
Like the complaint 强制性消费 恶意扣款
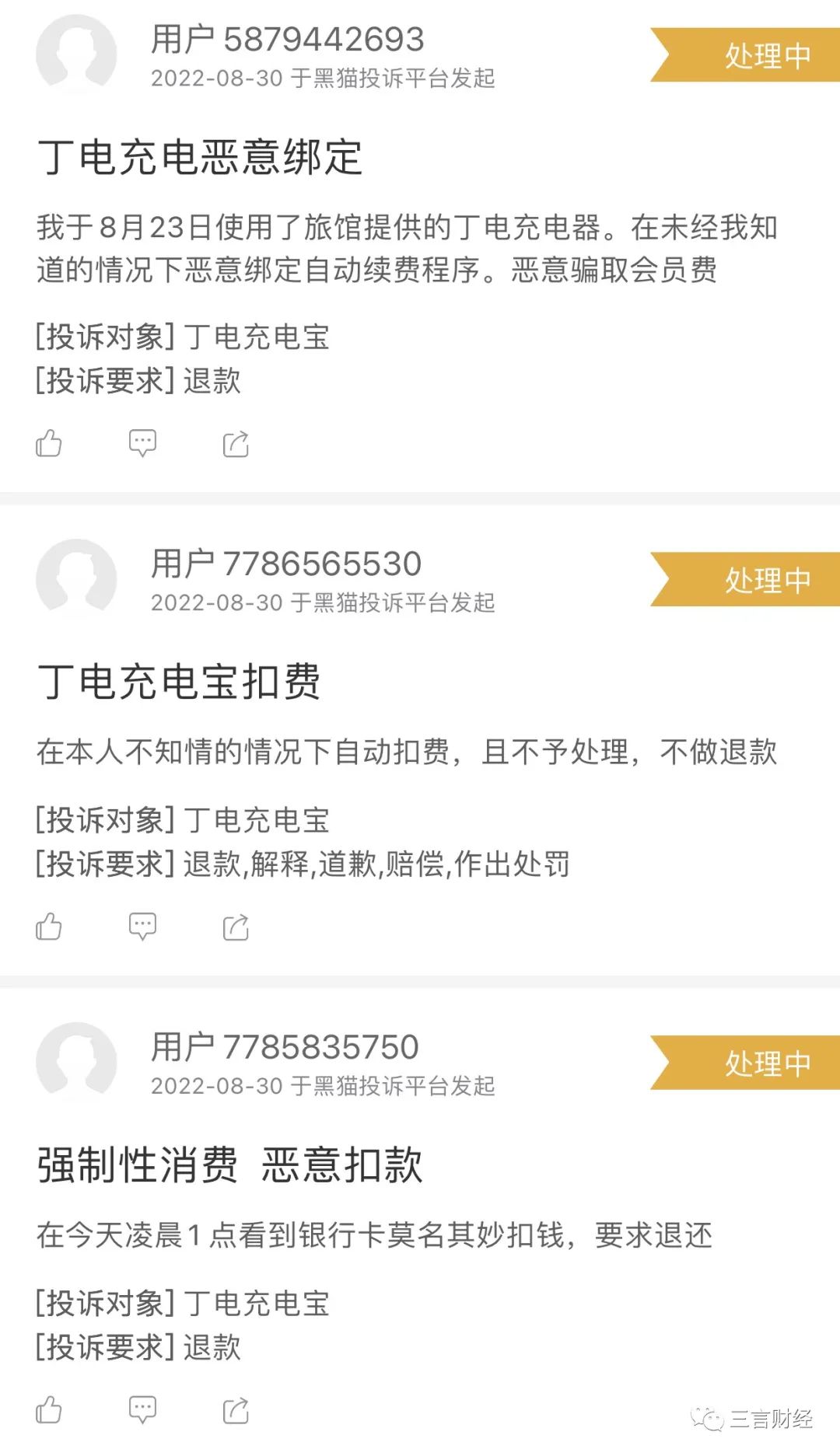pyautogui.click(x=49, y=1410)
